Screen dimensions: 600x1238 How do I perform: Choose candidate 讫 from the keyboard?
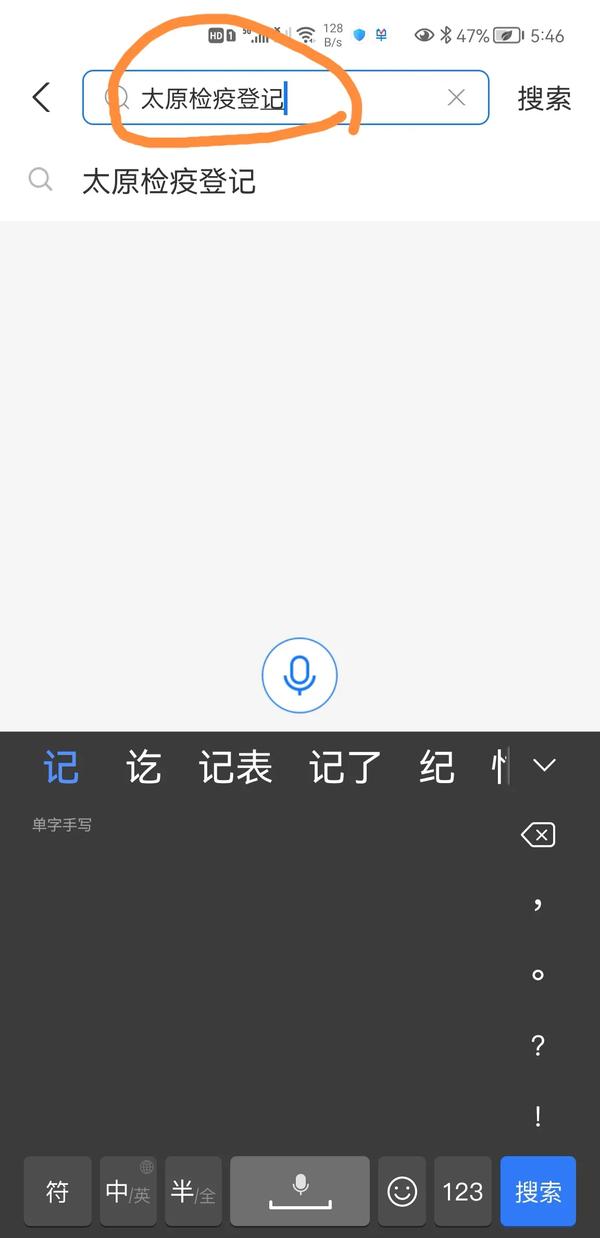coord(144,767)
